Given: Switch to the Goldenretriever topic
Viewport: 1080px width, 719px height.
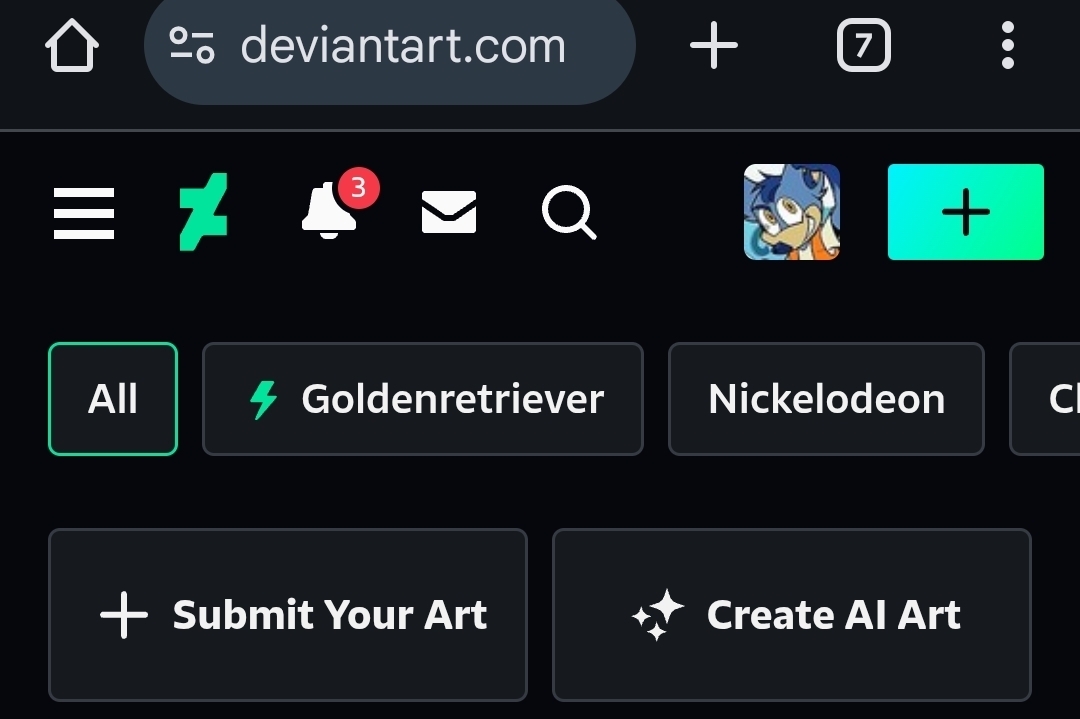Looking at the screenshot, I should click(422, 399).
